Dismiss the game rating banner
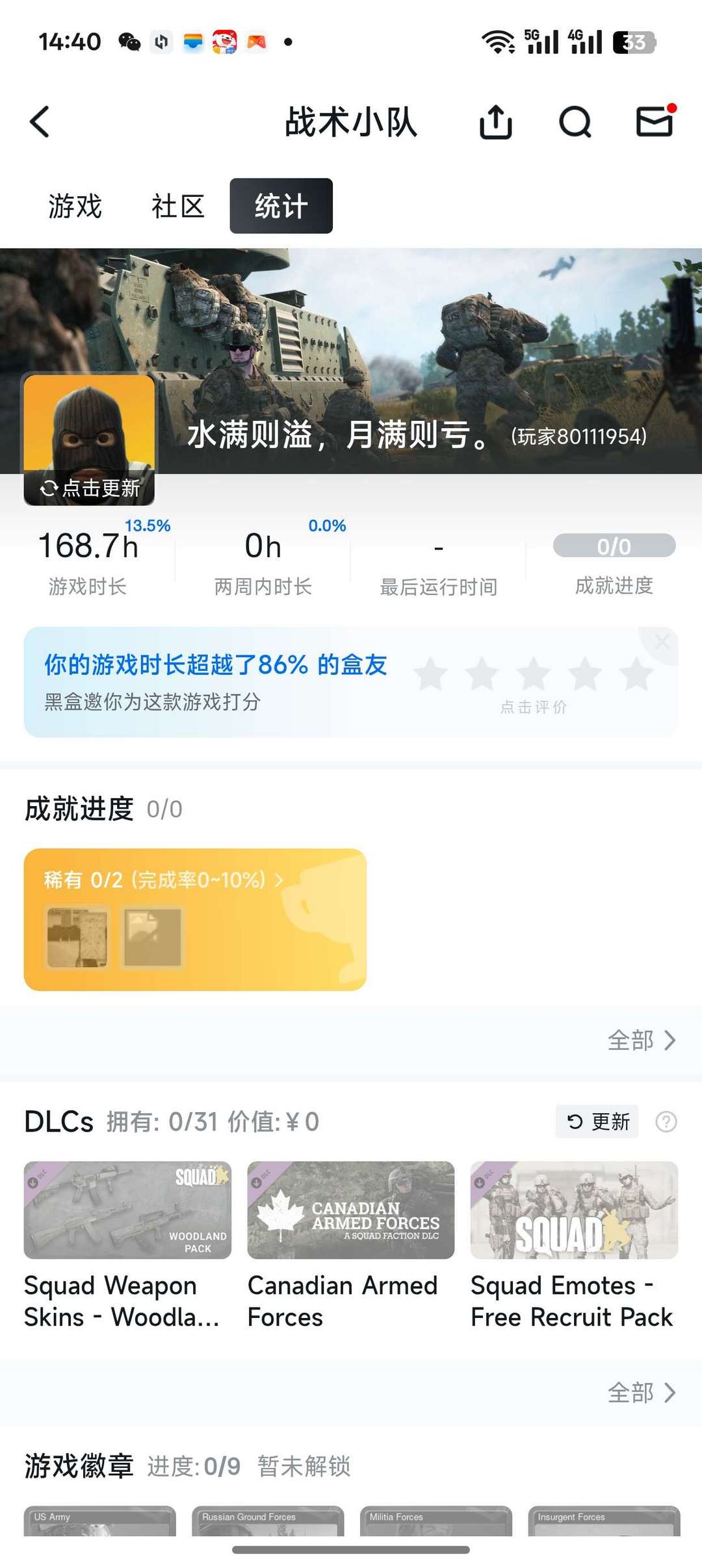The width and height of the screenshot is (702, 1568). [662, 642]
